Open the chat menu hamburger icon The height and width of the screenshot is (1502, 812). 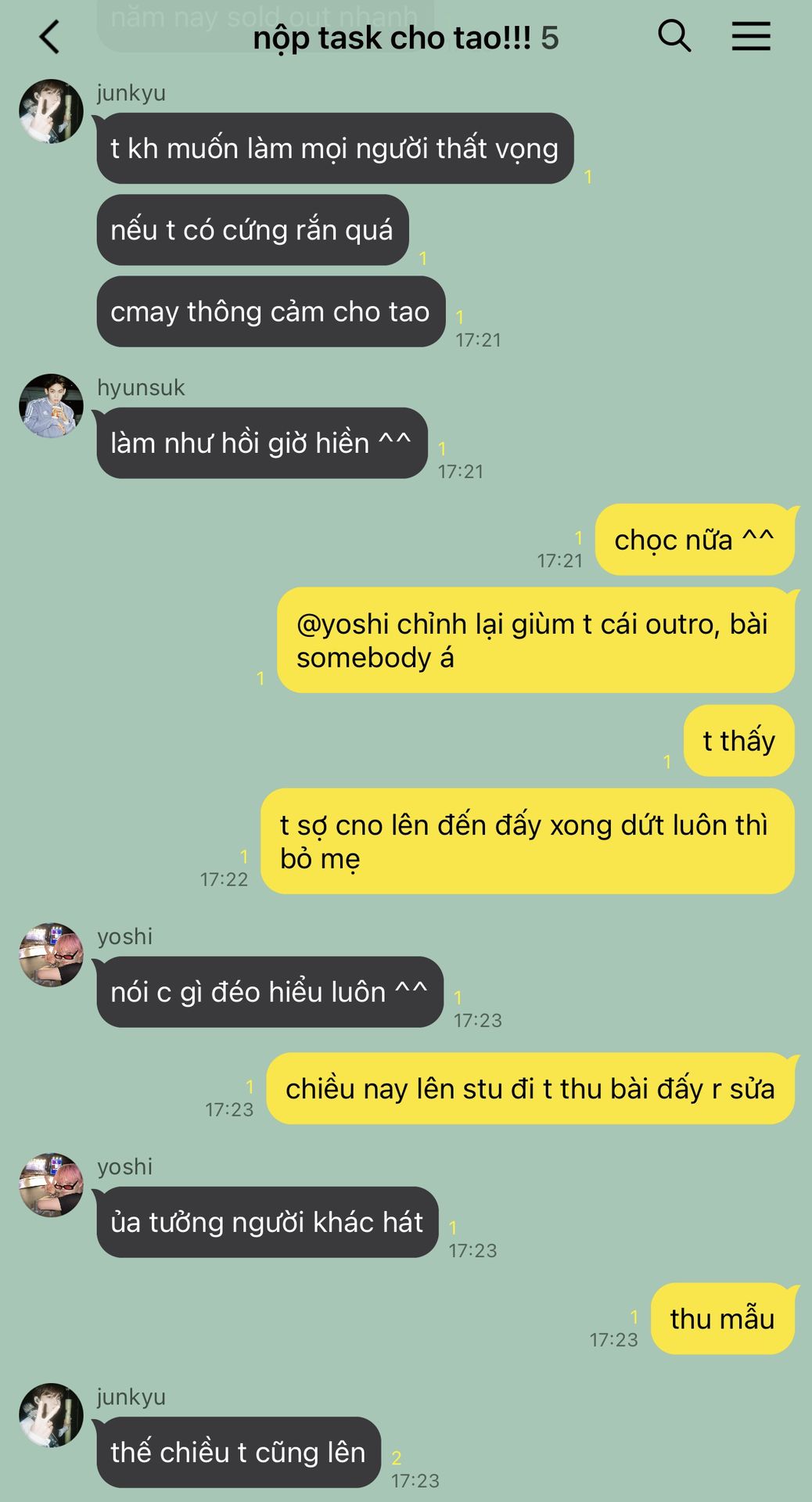pyautogui.click(x=751, y=36)
